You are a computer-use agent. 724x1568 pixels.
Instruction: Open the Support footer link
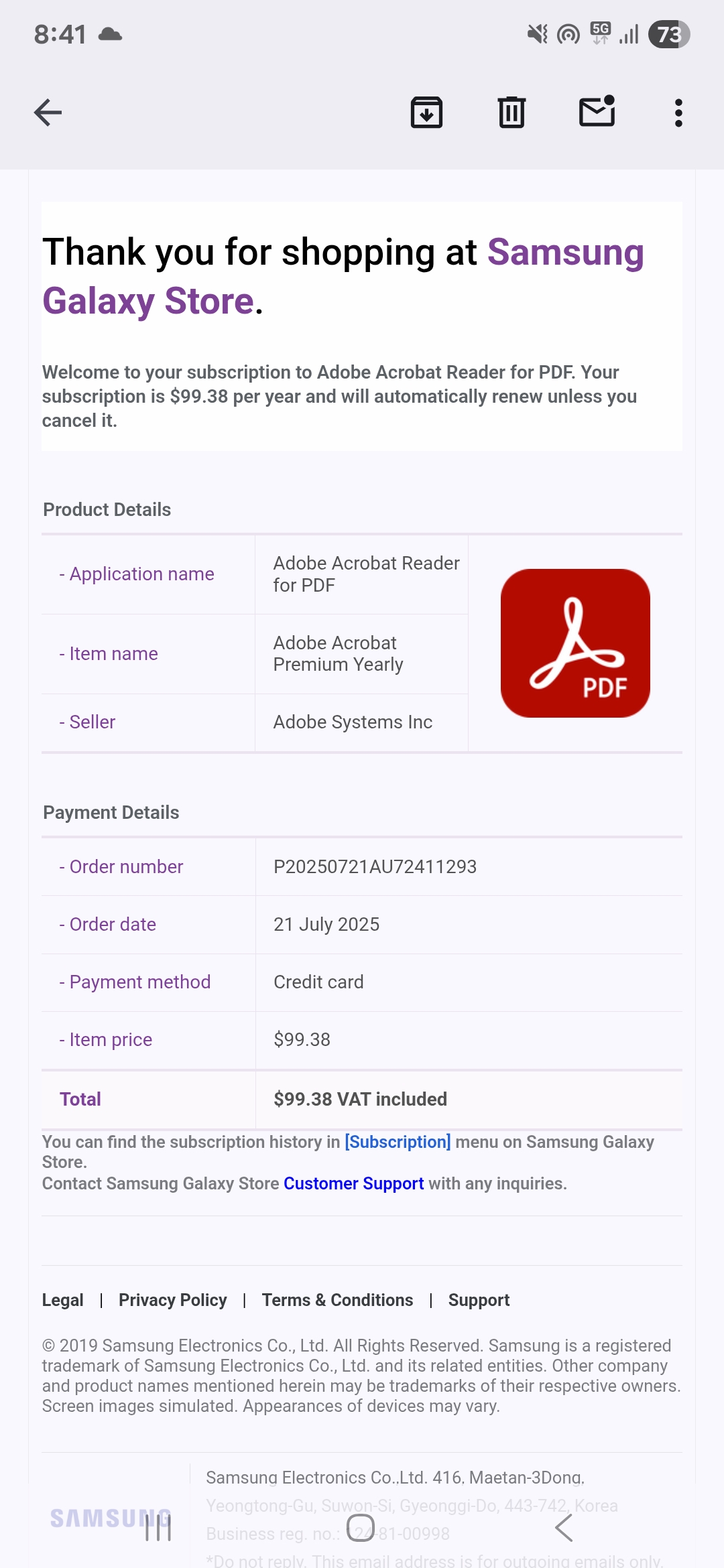(479, 1300)
